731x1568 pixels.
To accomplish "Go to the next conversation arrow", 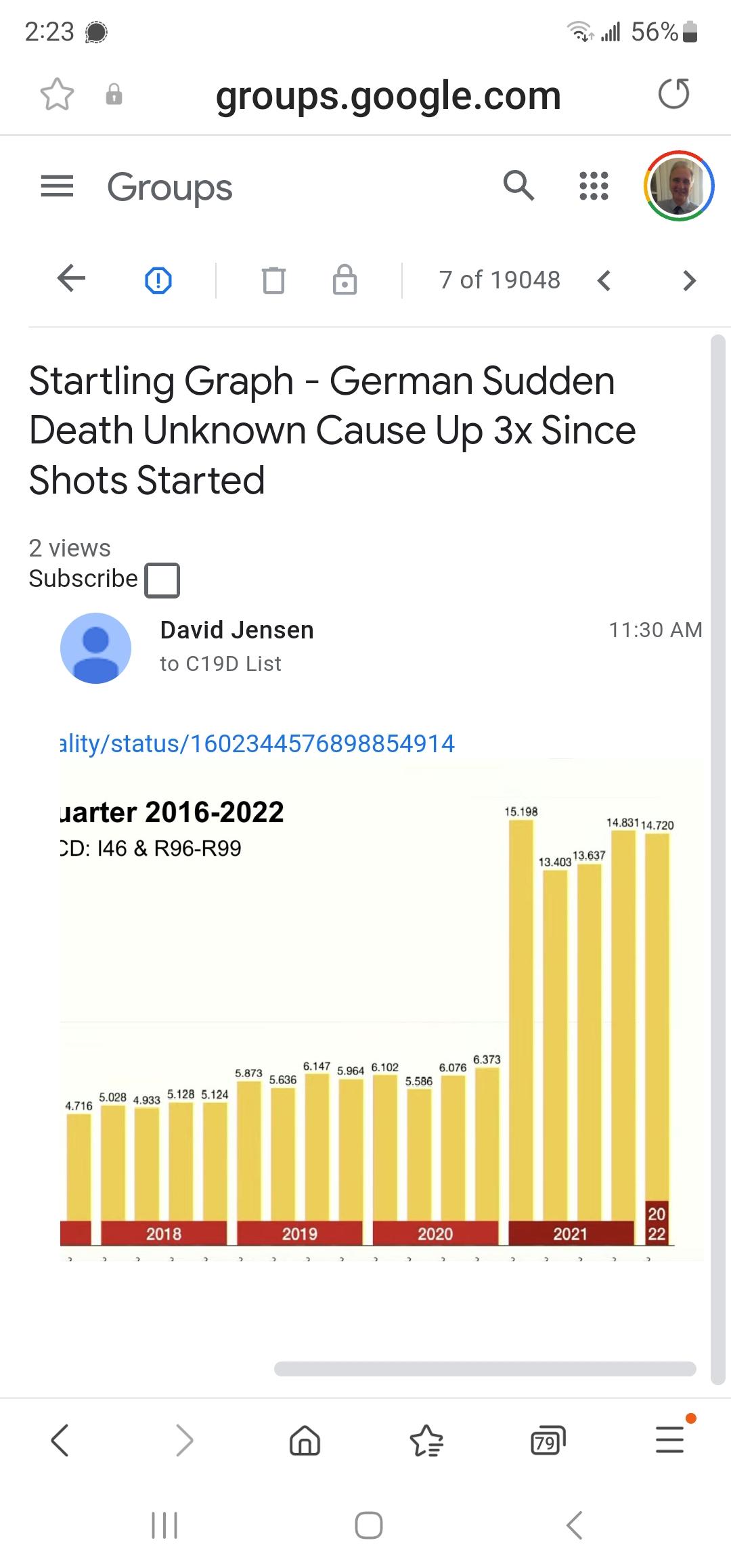I will click(689, 280).
